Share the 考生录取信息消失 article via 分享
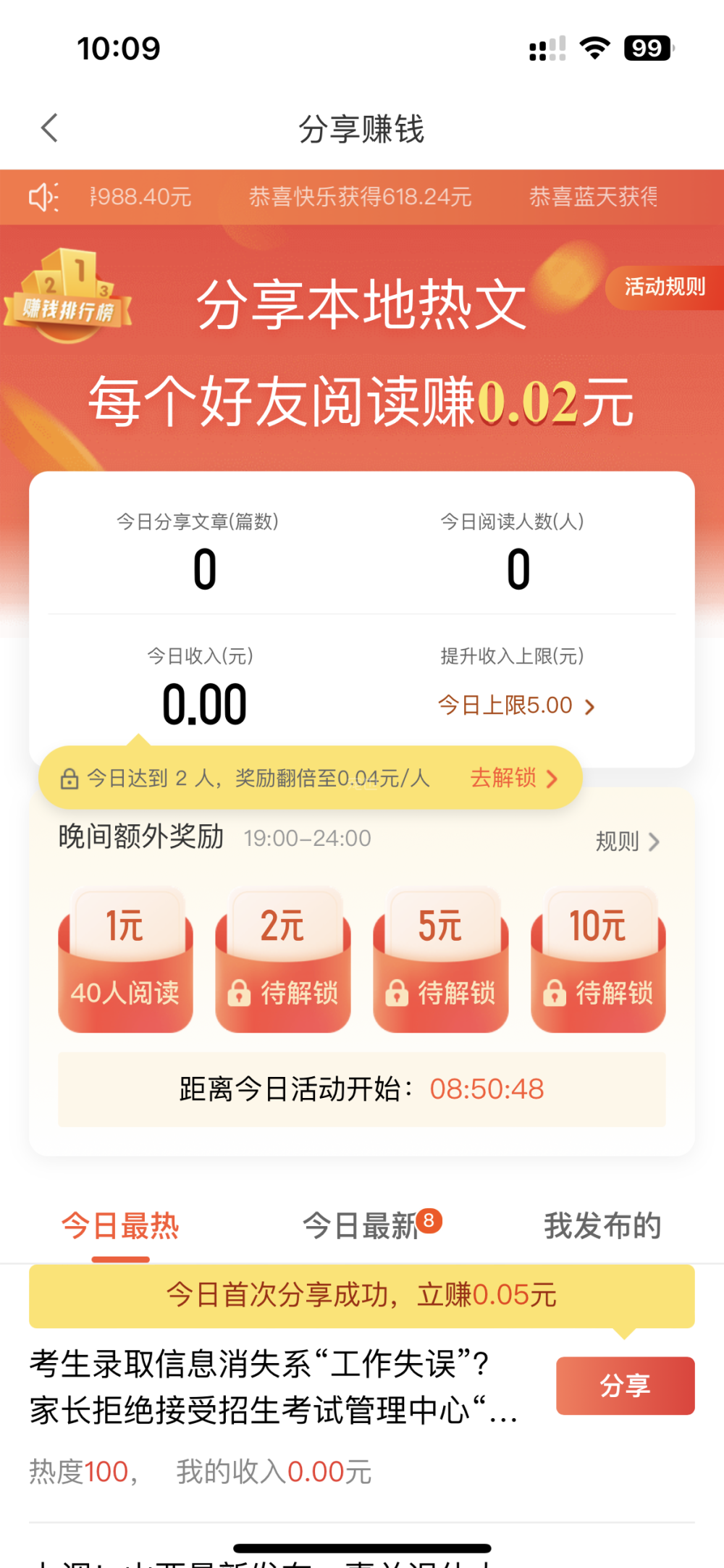Image resolution: width=724 pixels, height=1568 pixels. click(625, 1385)
